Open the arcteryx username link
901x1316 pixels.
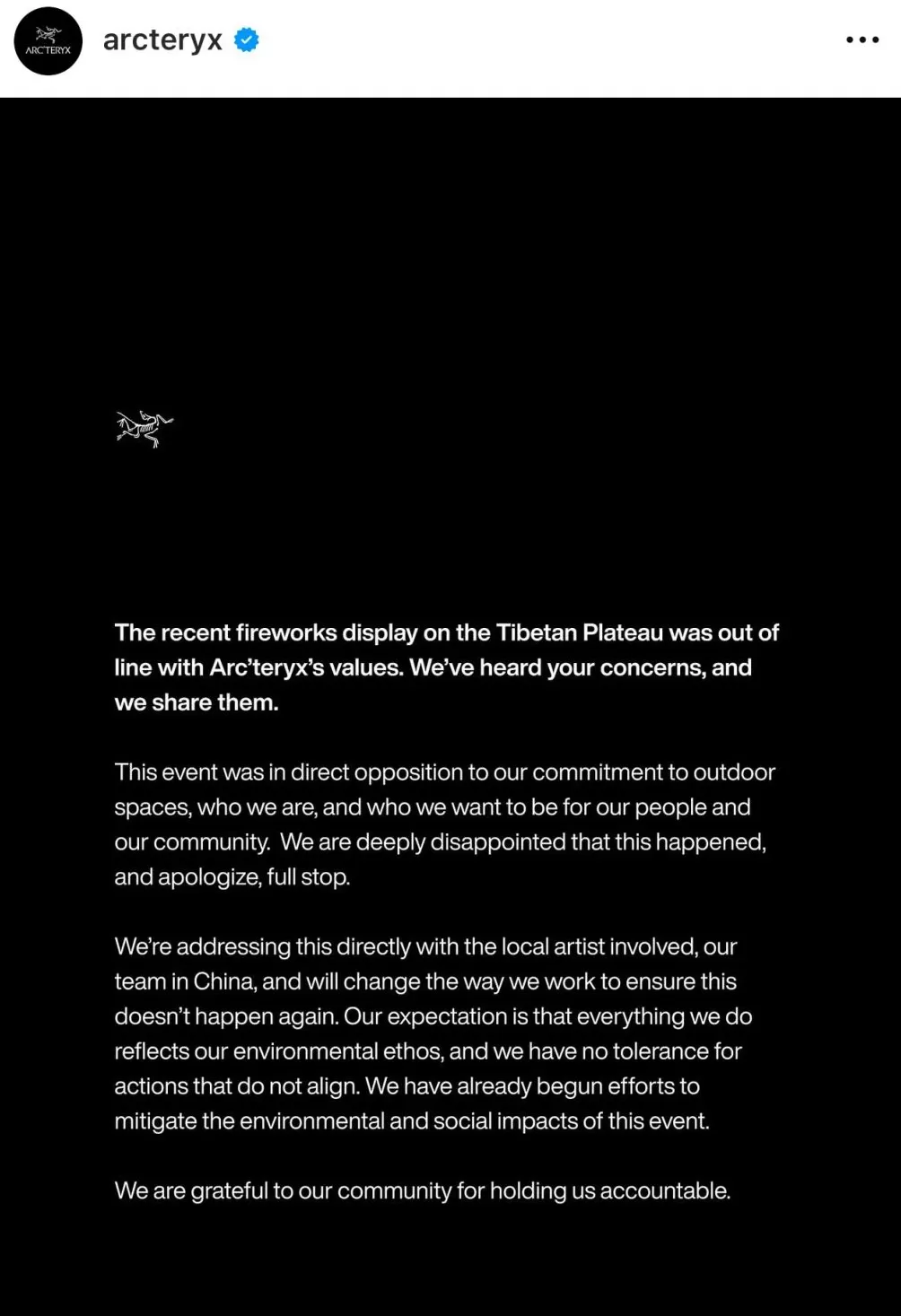pos(162,40)
